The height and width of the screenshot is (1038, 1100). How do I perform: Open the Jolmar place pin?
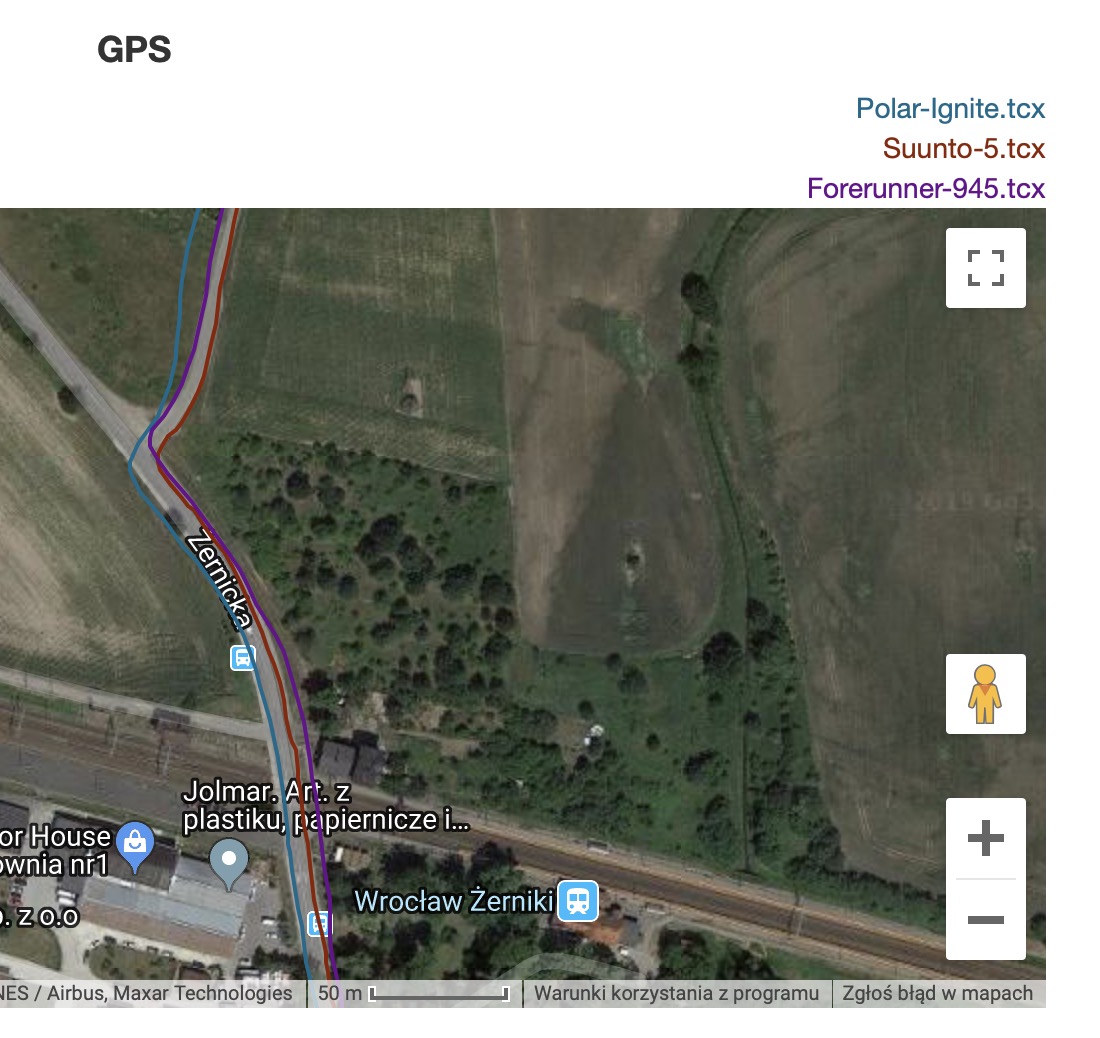tap(231, 862)
